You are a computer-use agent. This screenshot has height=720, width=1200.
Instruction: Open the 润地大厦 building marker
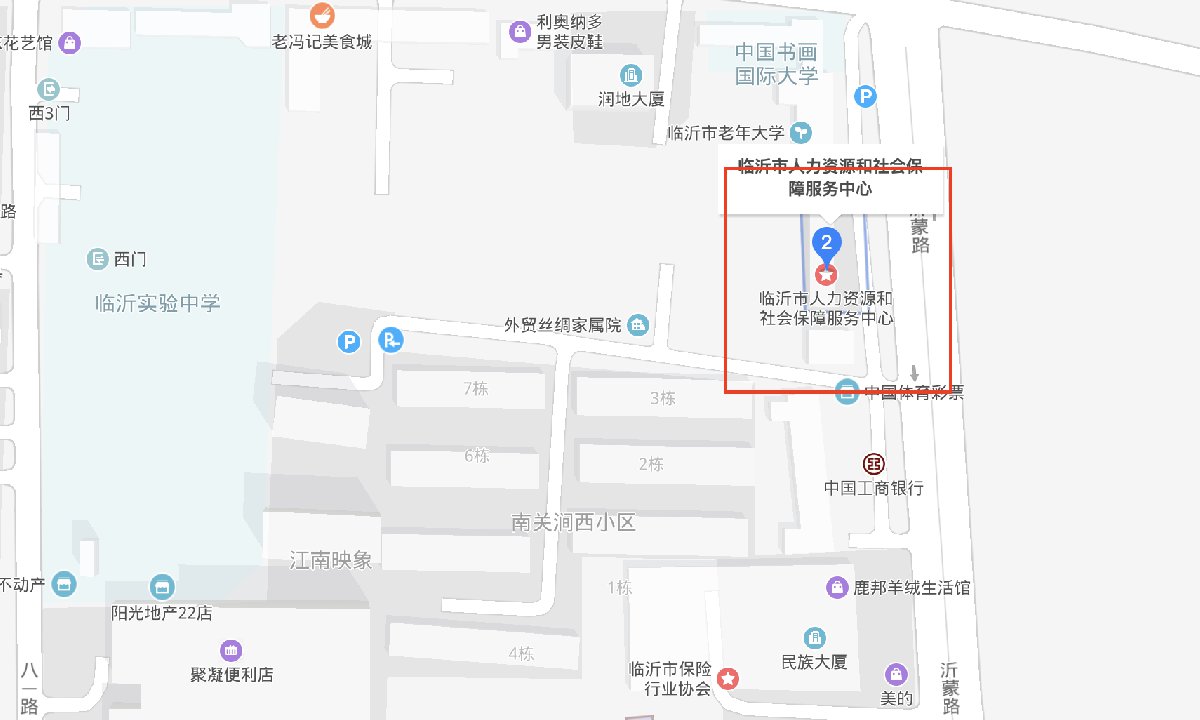coord(631,75)
